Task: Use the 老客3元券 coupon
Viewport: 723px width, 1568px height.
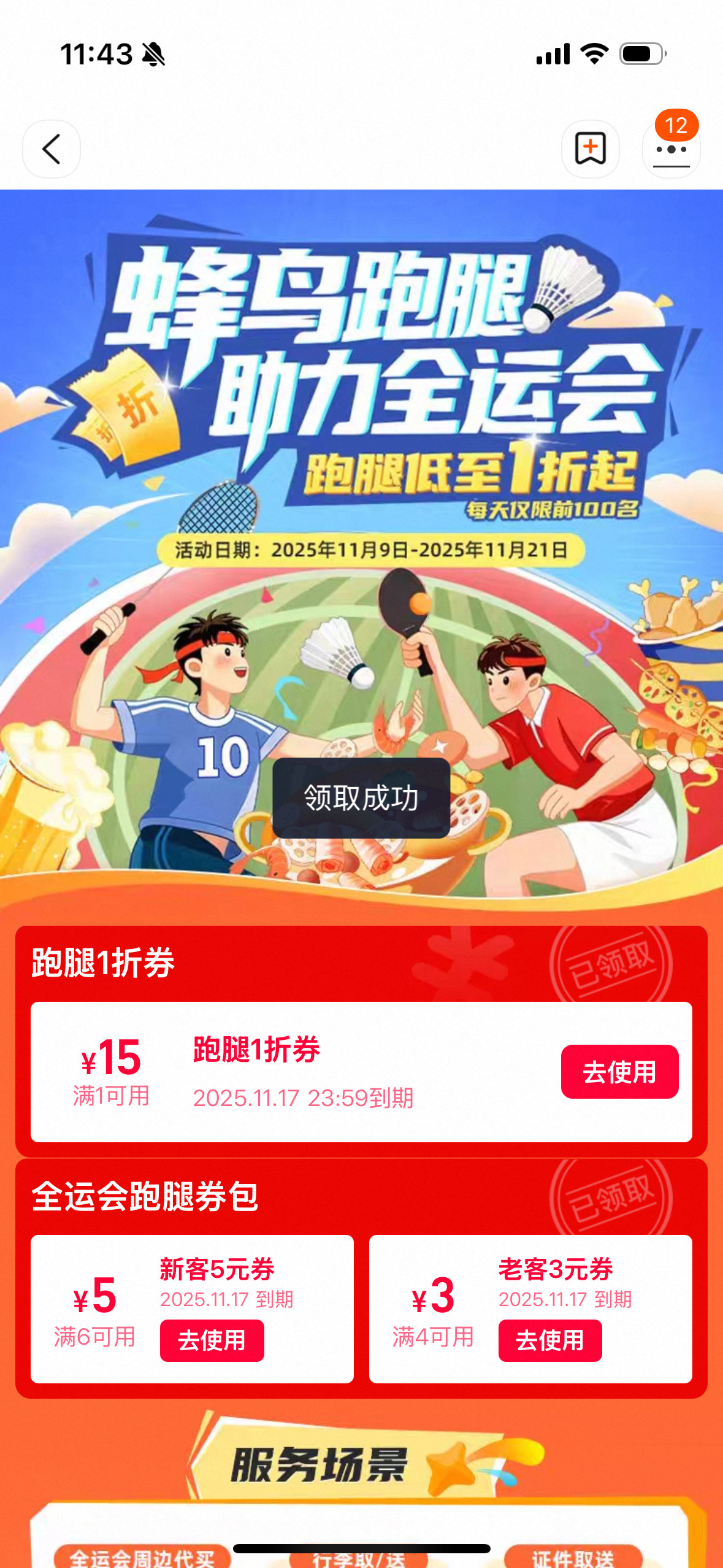Action: [549, 1340]
